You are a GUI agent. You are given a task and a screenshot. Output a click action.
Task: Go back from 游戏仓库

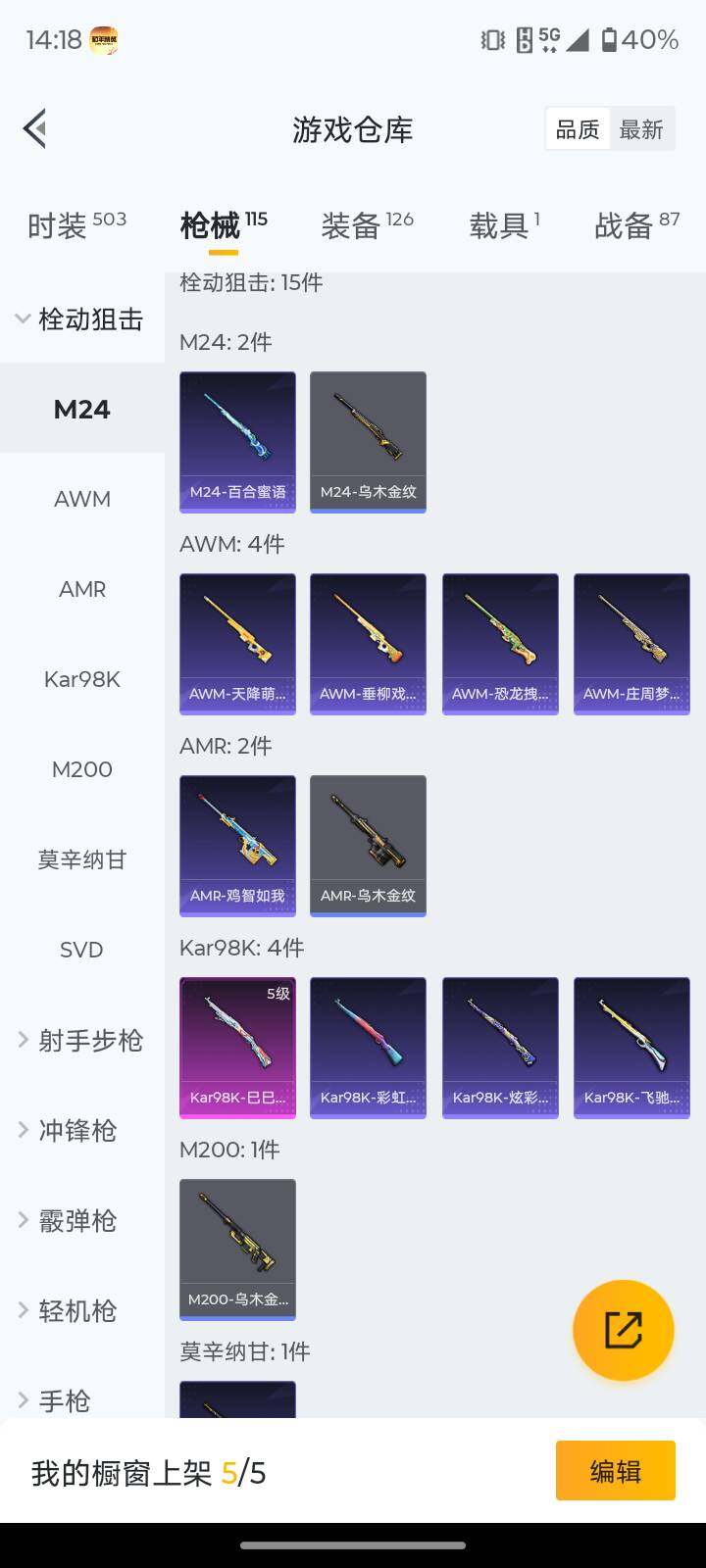[35, 128]
